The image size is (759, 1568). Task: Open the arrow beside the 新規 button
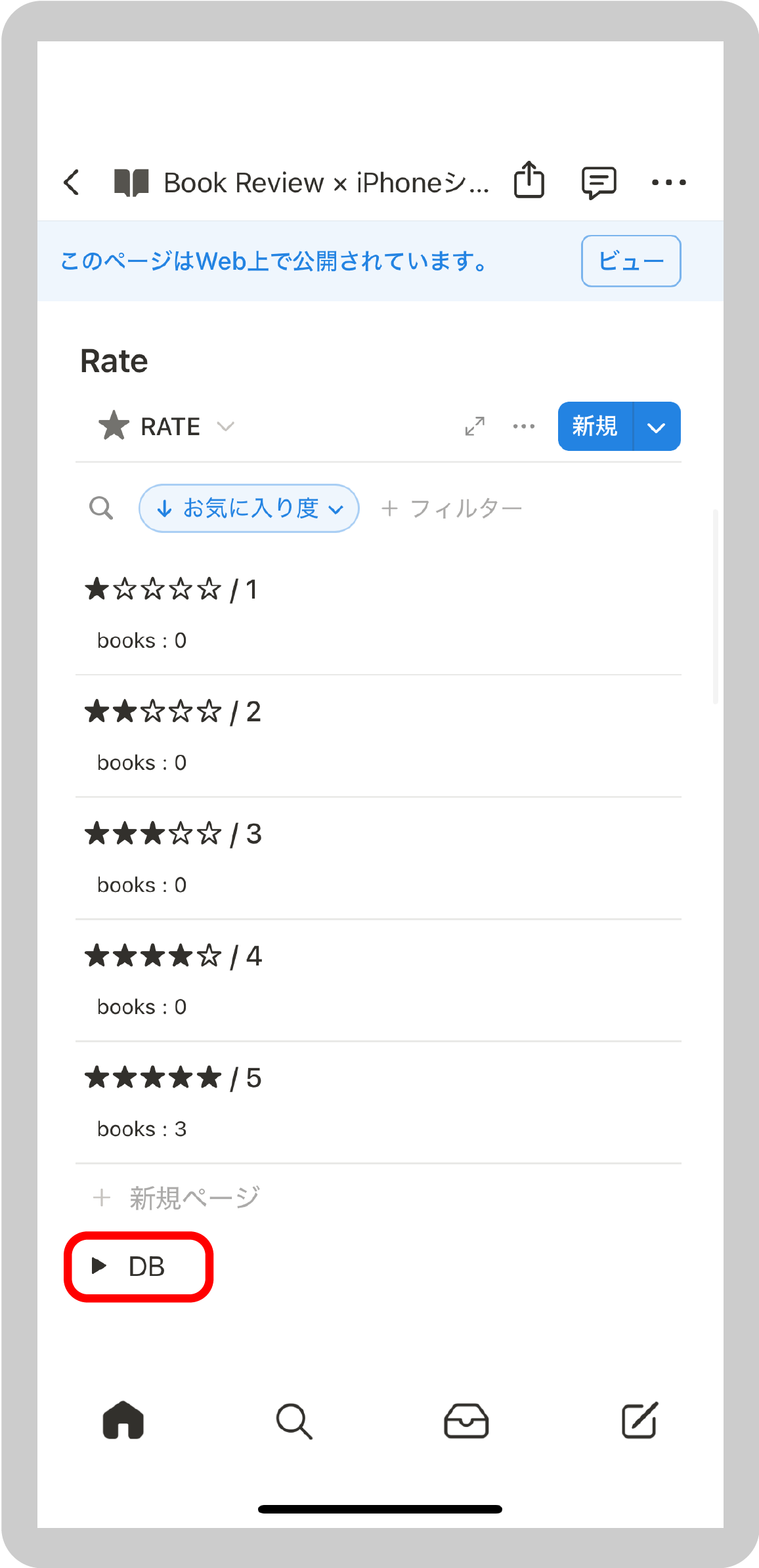coord(656,427)
